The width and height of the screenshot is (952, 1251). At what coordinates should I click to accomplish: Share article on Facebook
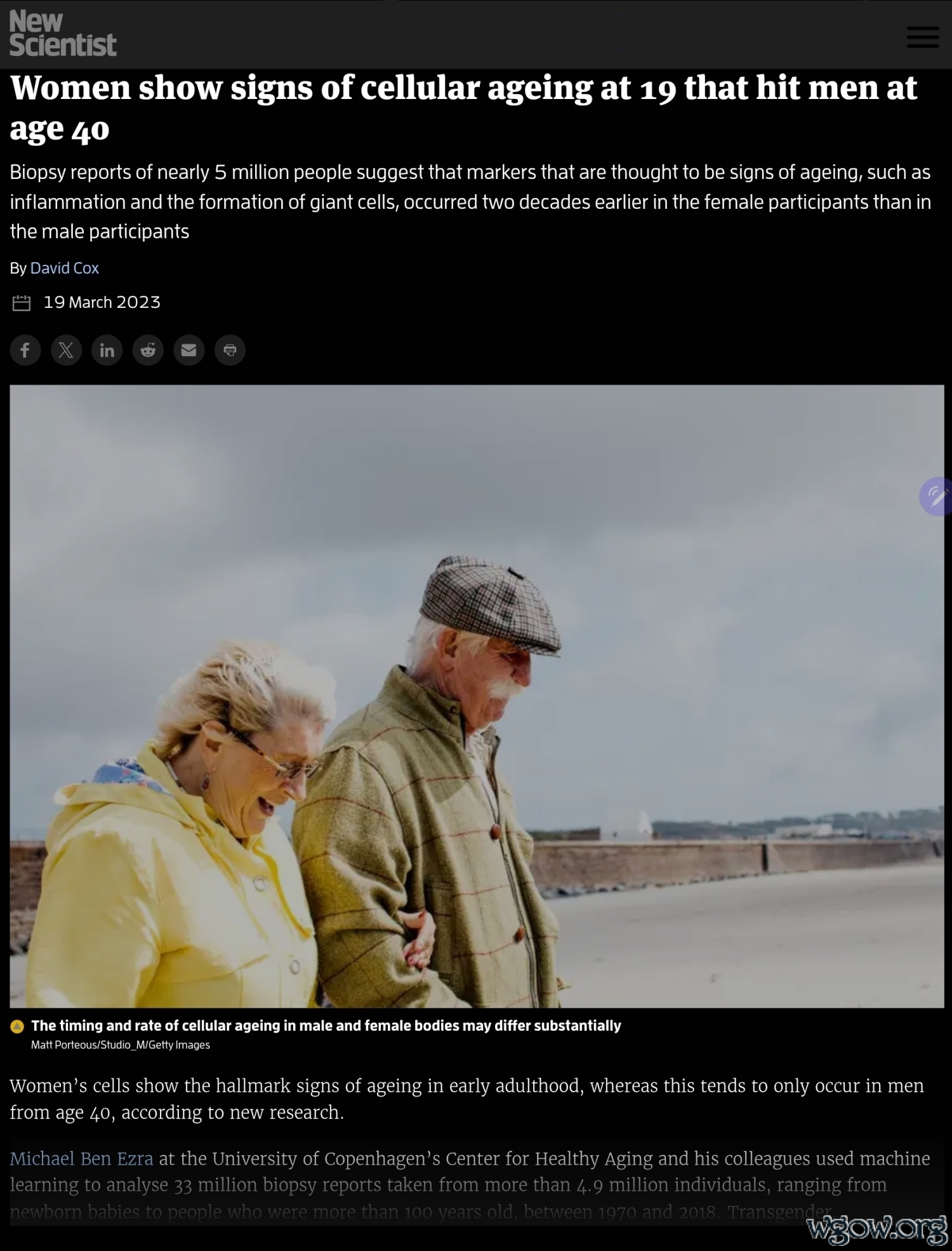tap(25, 350)
